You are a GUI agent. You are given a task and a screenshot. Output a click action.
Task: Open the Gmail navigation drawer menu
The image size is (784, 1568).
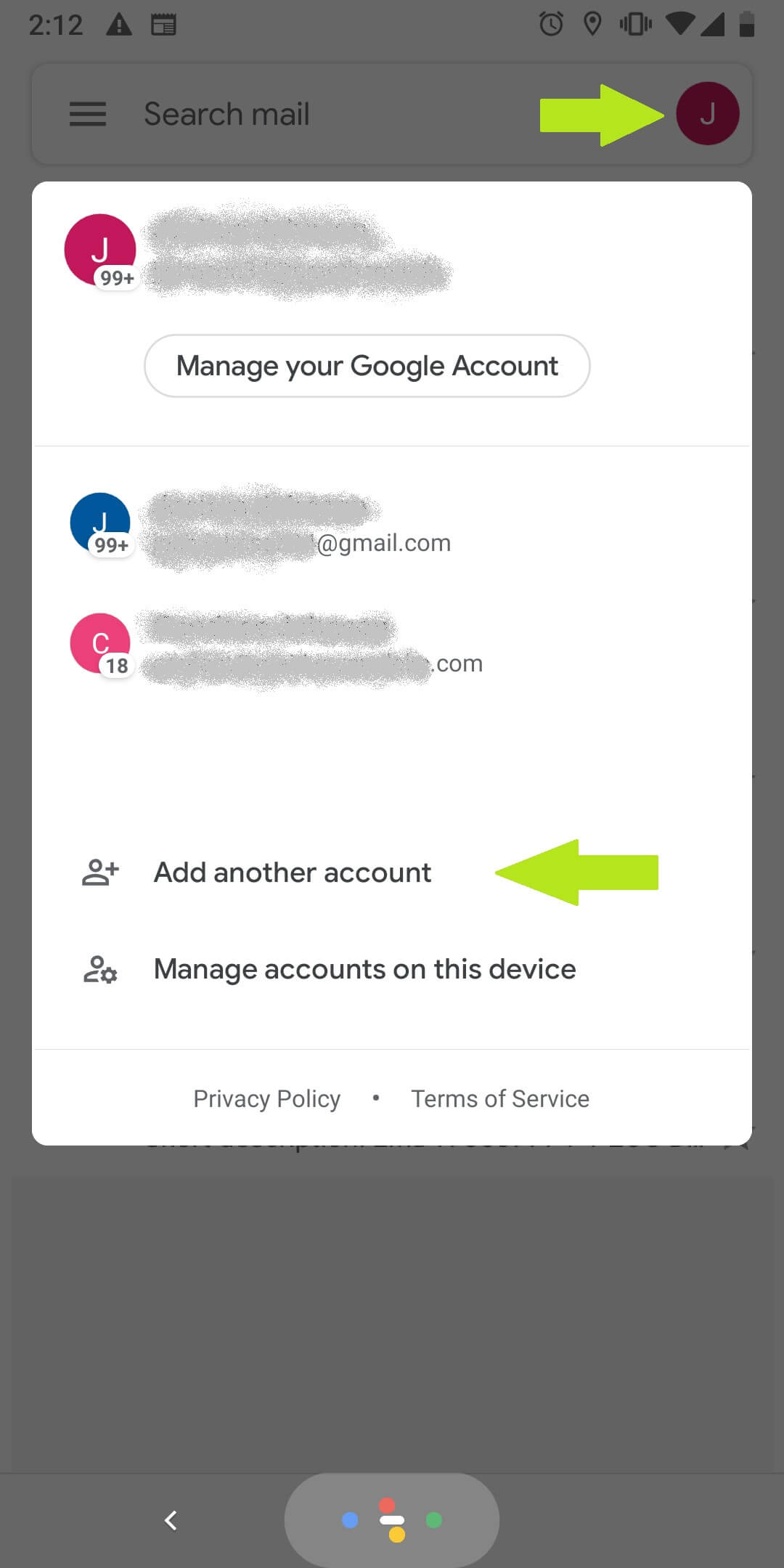[x=87, y=114]
